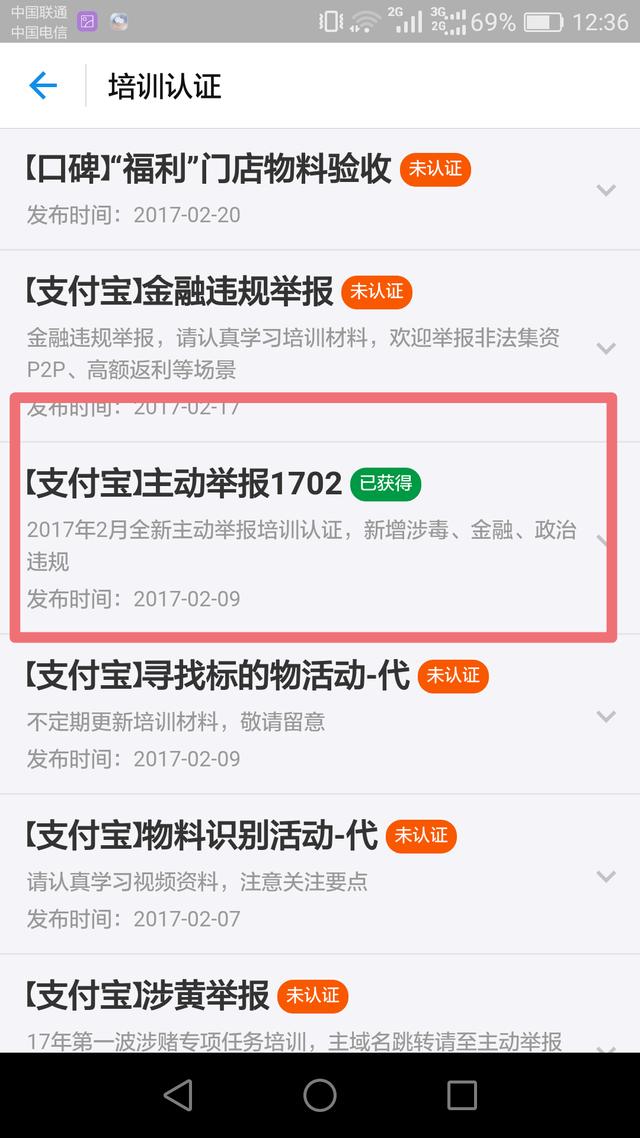Open the 【支付宝】涉黄举报 training
The height and width of the screenshot is (1138, 640).
[x=148, y=995]
